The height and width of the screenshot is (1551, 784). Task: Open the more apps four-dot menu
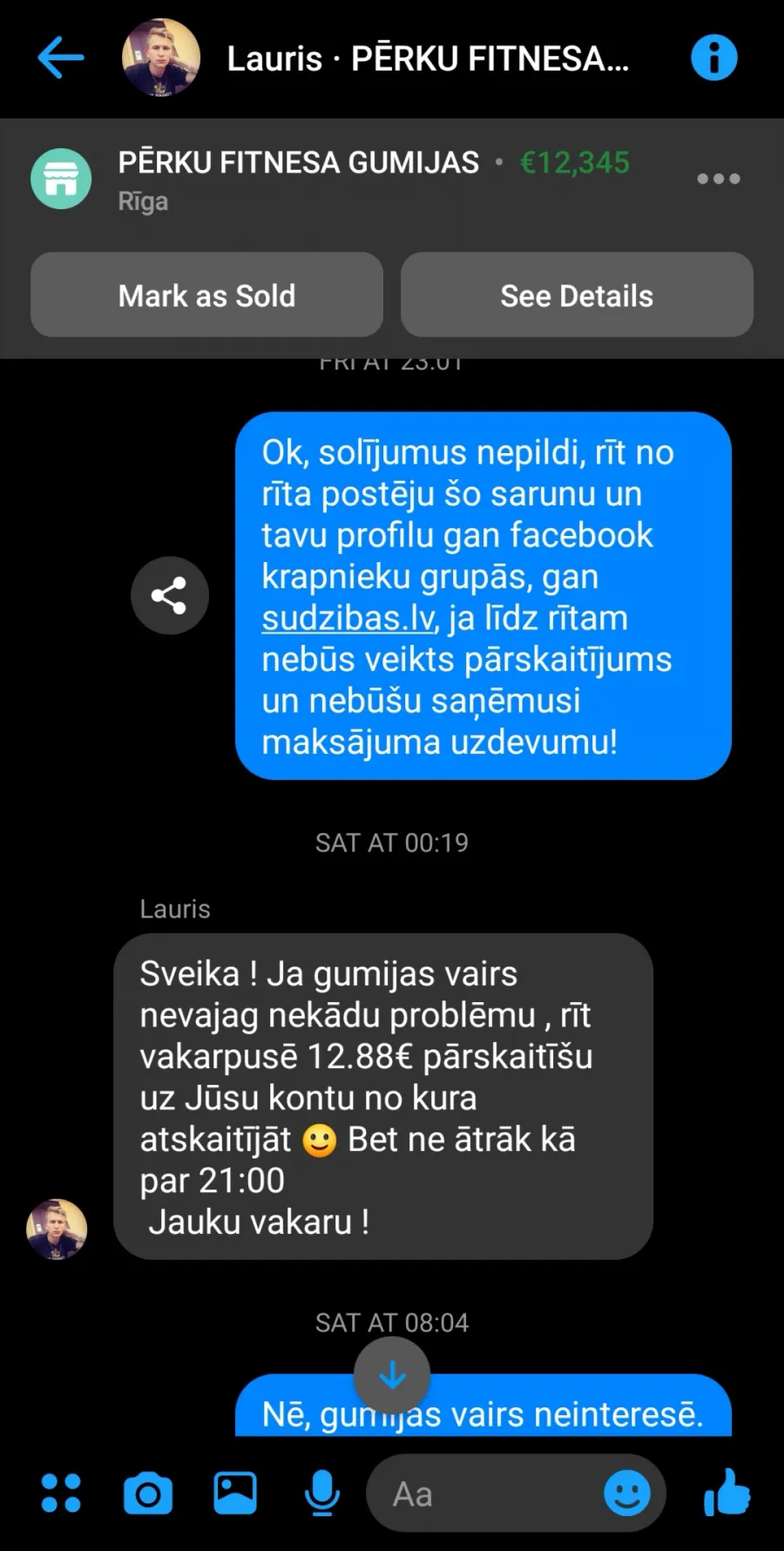[x=61, y=1493]
